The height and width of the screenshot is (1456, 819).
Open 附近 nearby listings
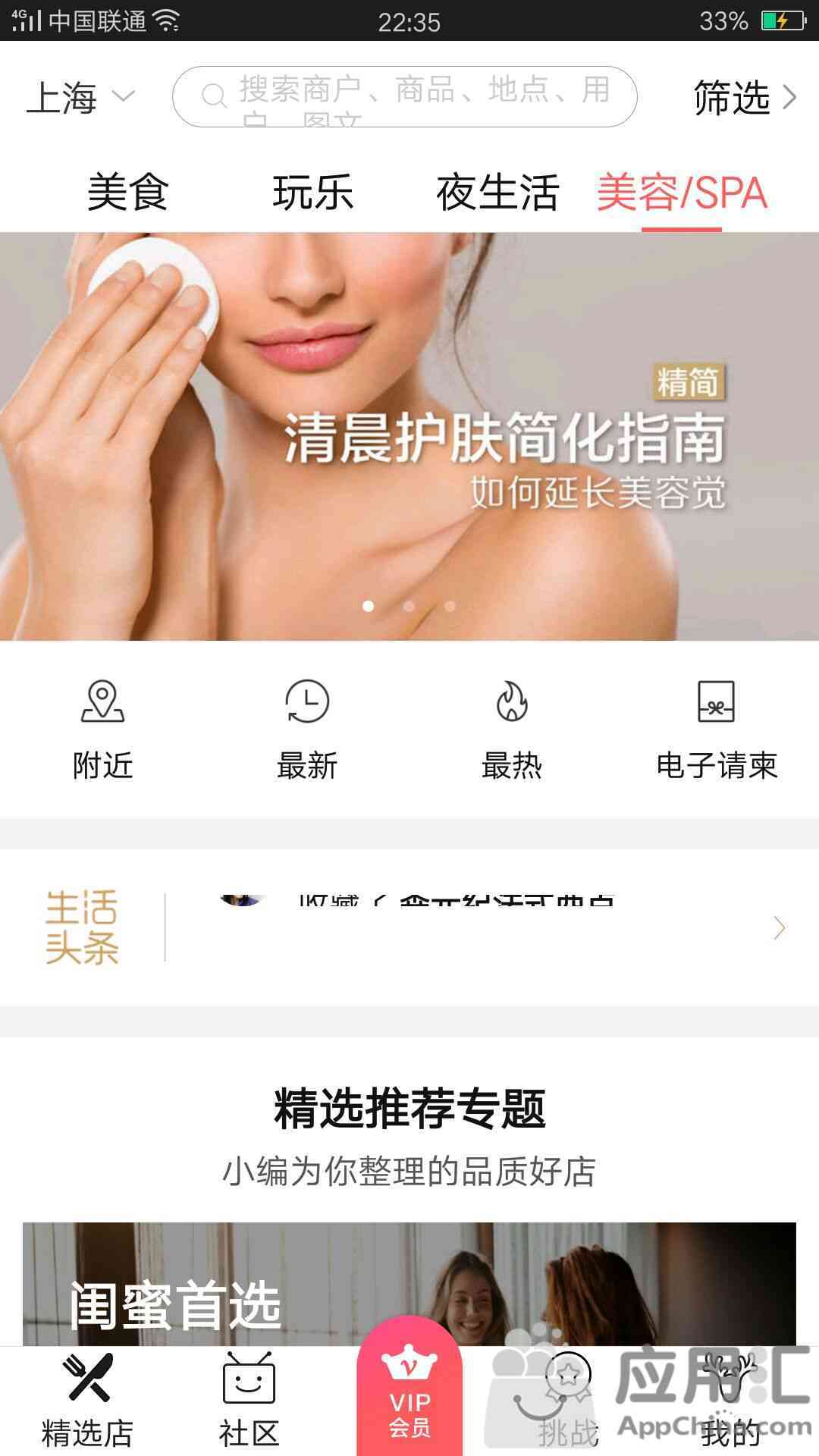click(x=102, y=730)
